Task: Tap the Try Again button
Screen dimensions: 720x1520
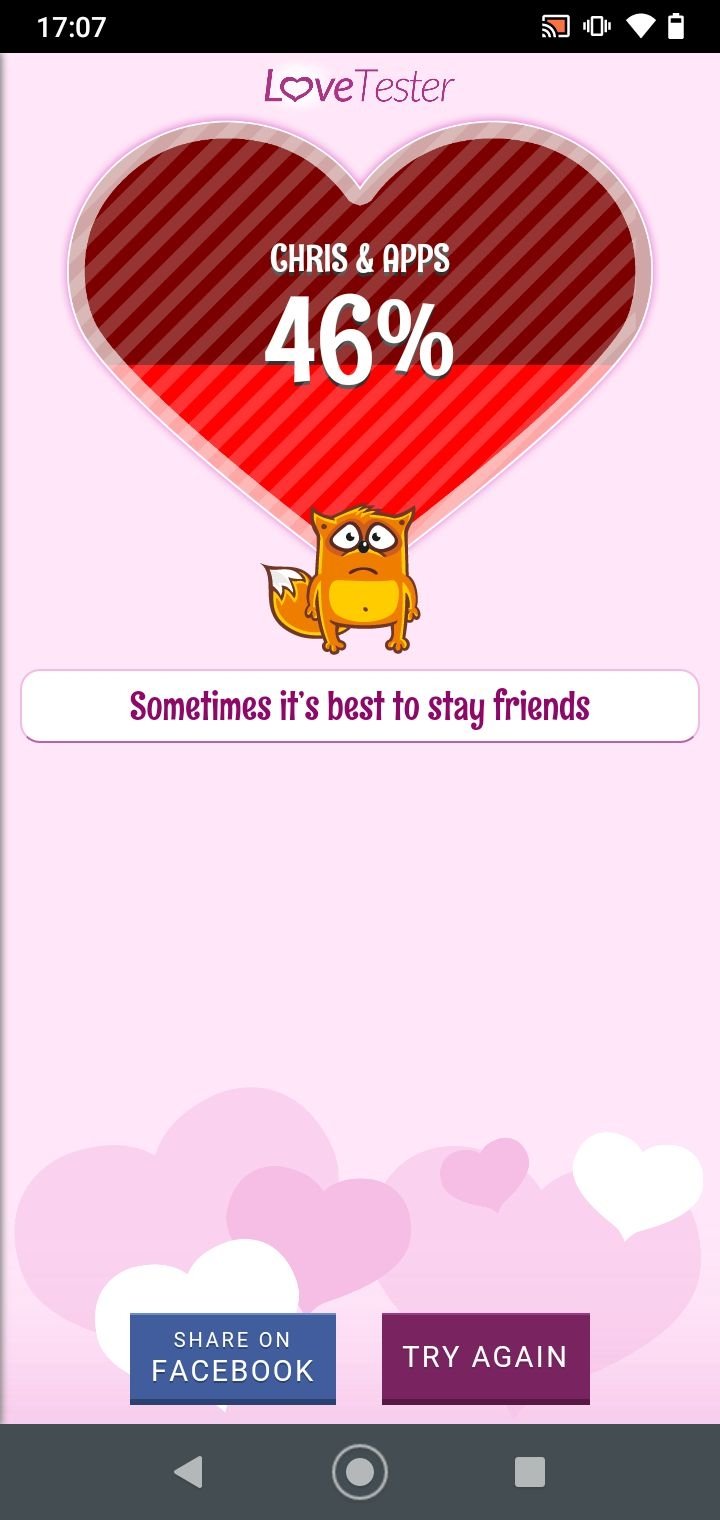Action: coord(485,1358)
